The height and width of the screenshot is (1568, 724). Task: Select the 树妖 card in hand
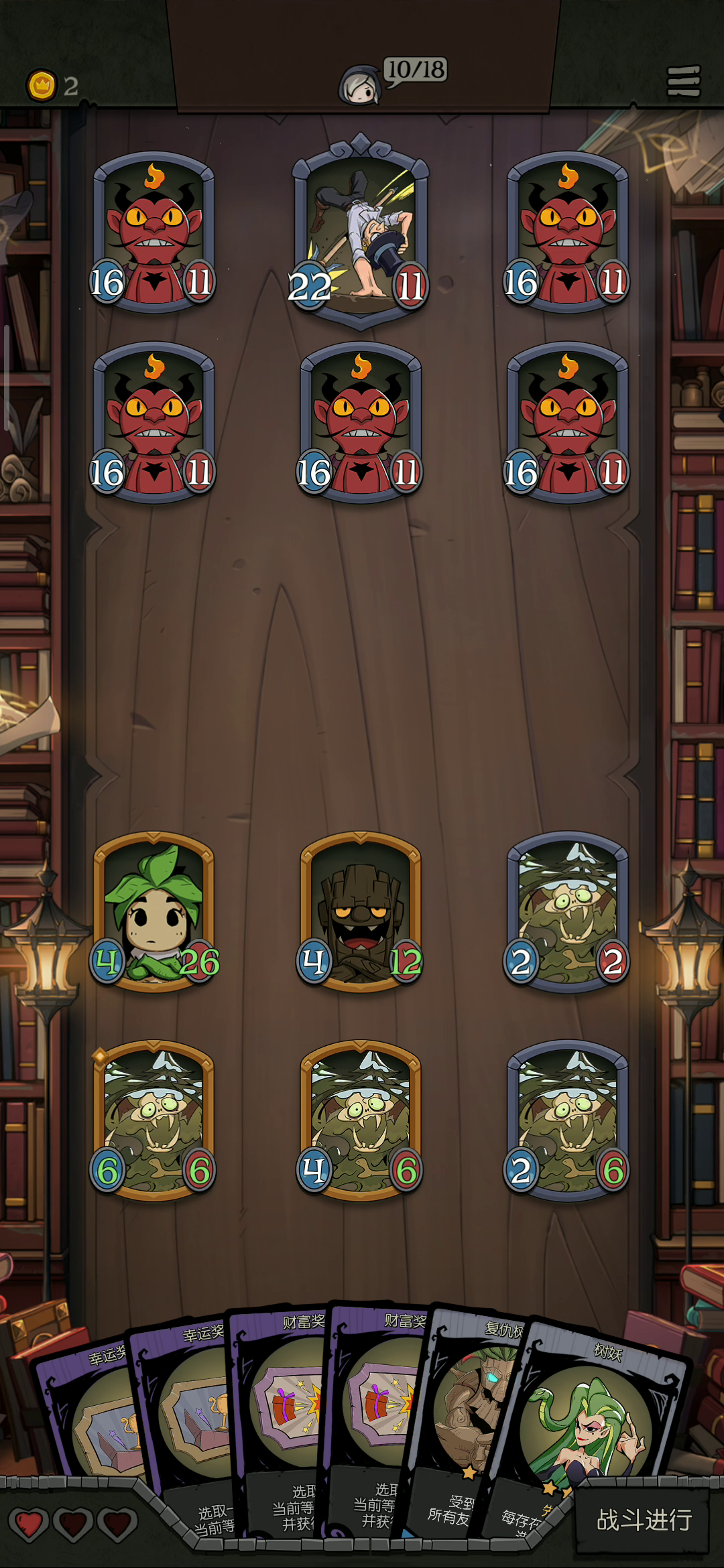[593, 1414]
